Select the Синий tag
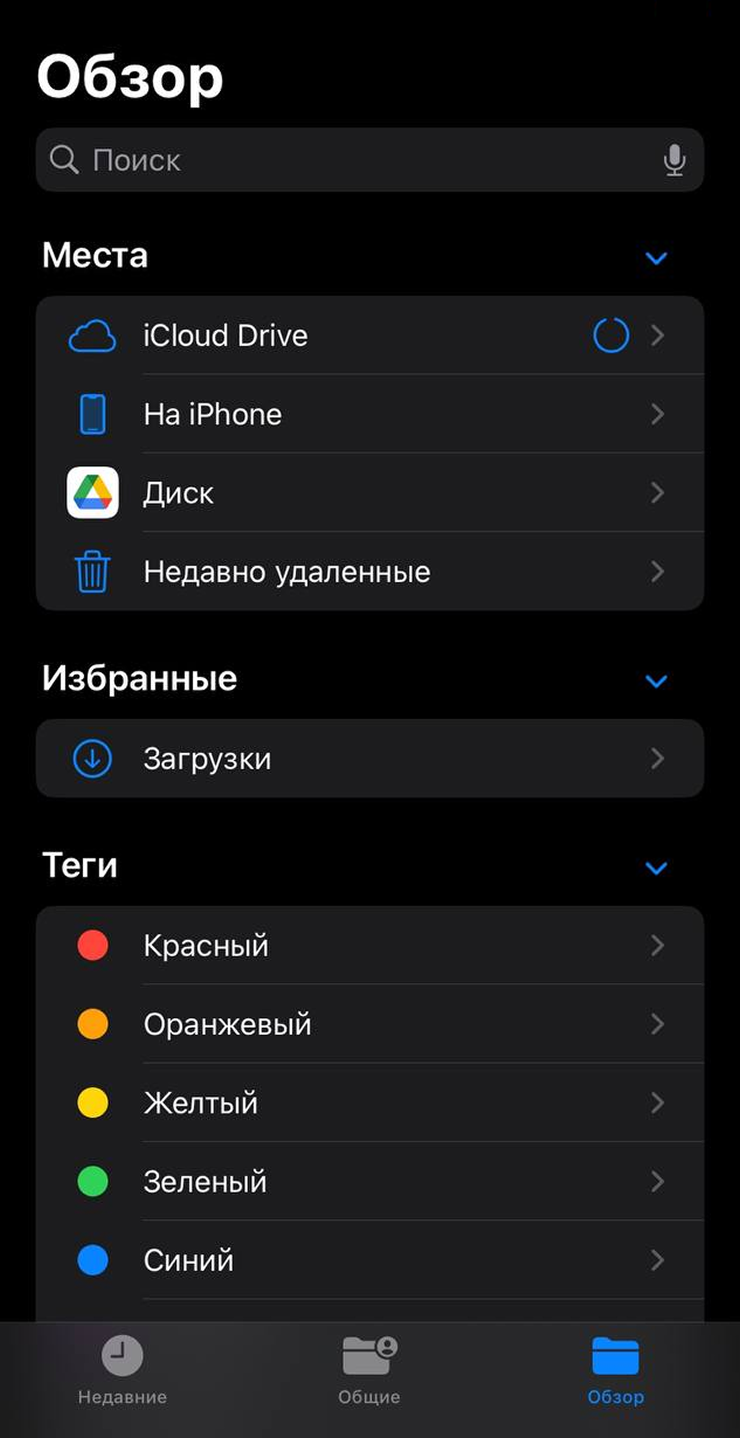The image size is (740, 1438). (370, 1260)
